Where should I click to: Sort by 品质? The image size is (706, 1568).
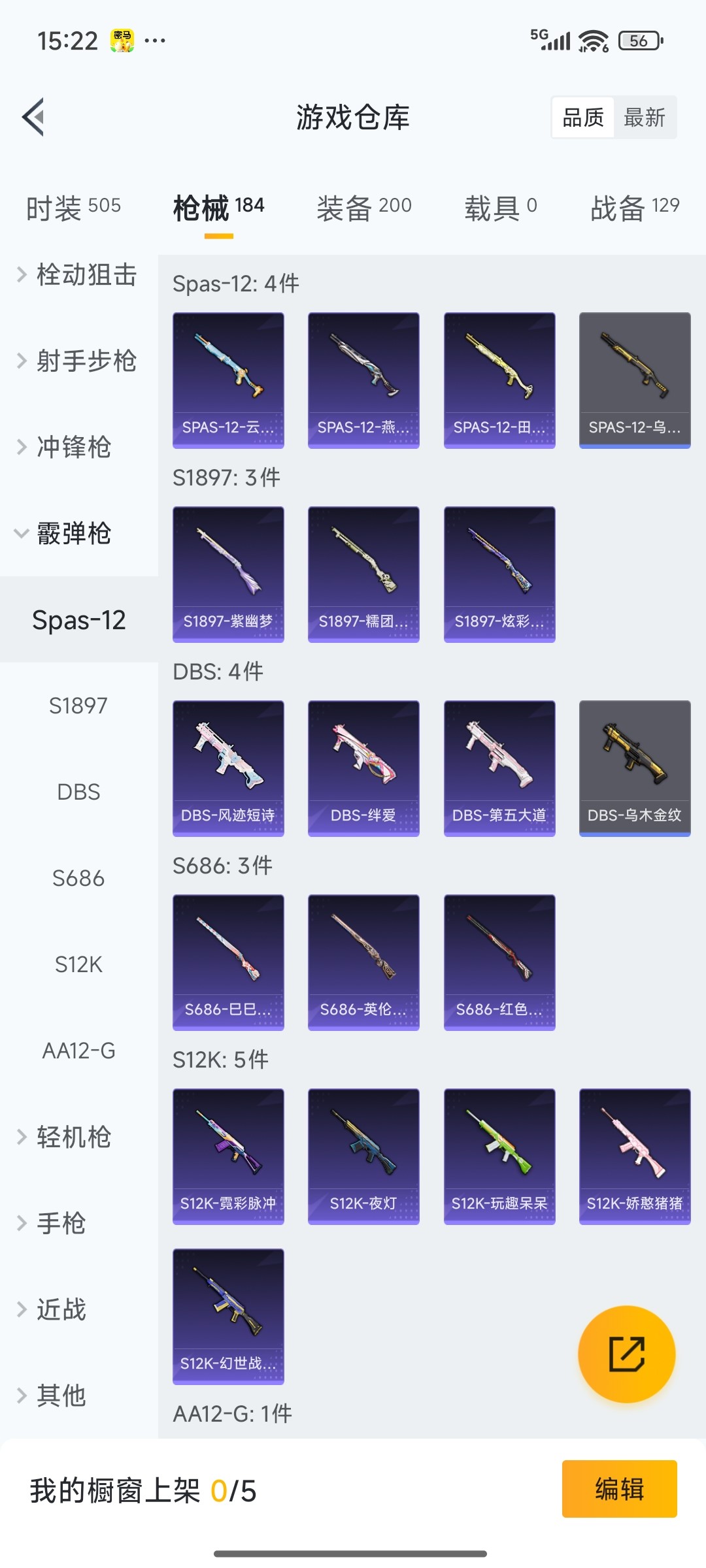click(x=583, y=118)
